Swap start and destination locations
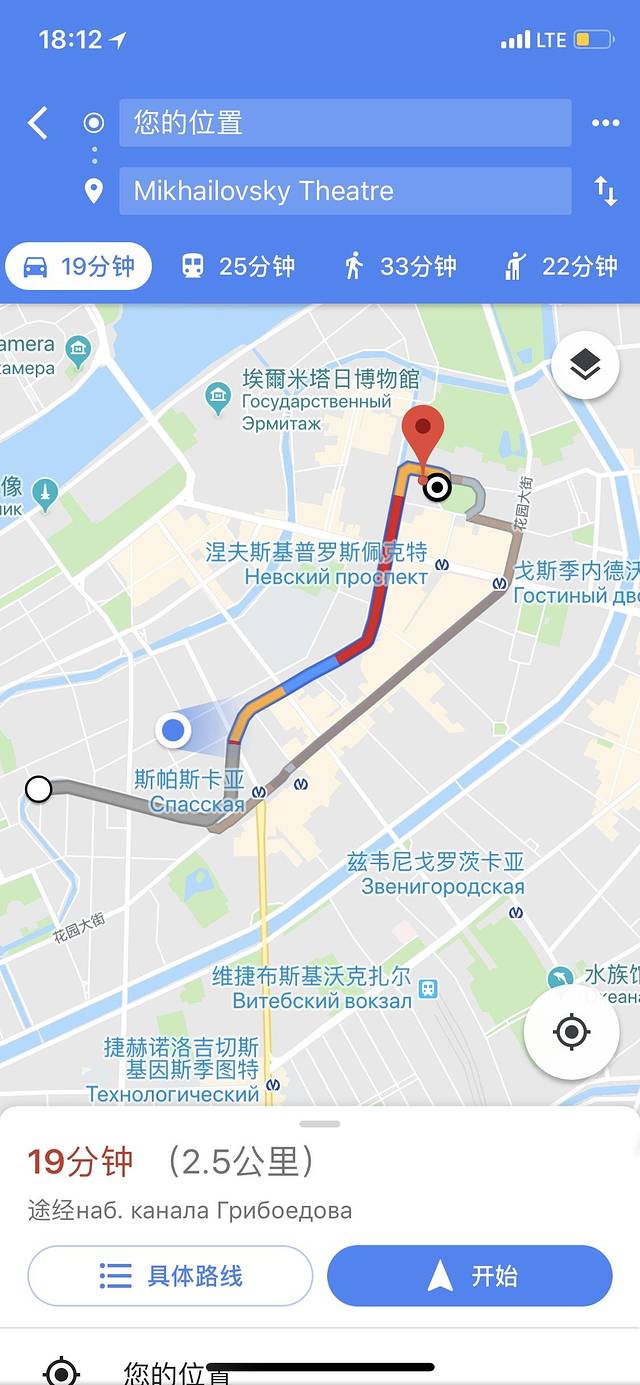The height and width of the screenshot is (1385, 640). pos(605,191)
